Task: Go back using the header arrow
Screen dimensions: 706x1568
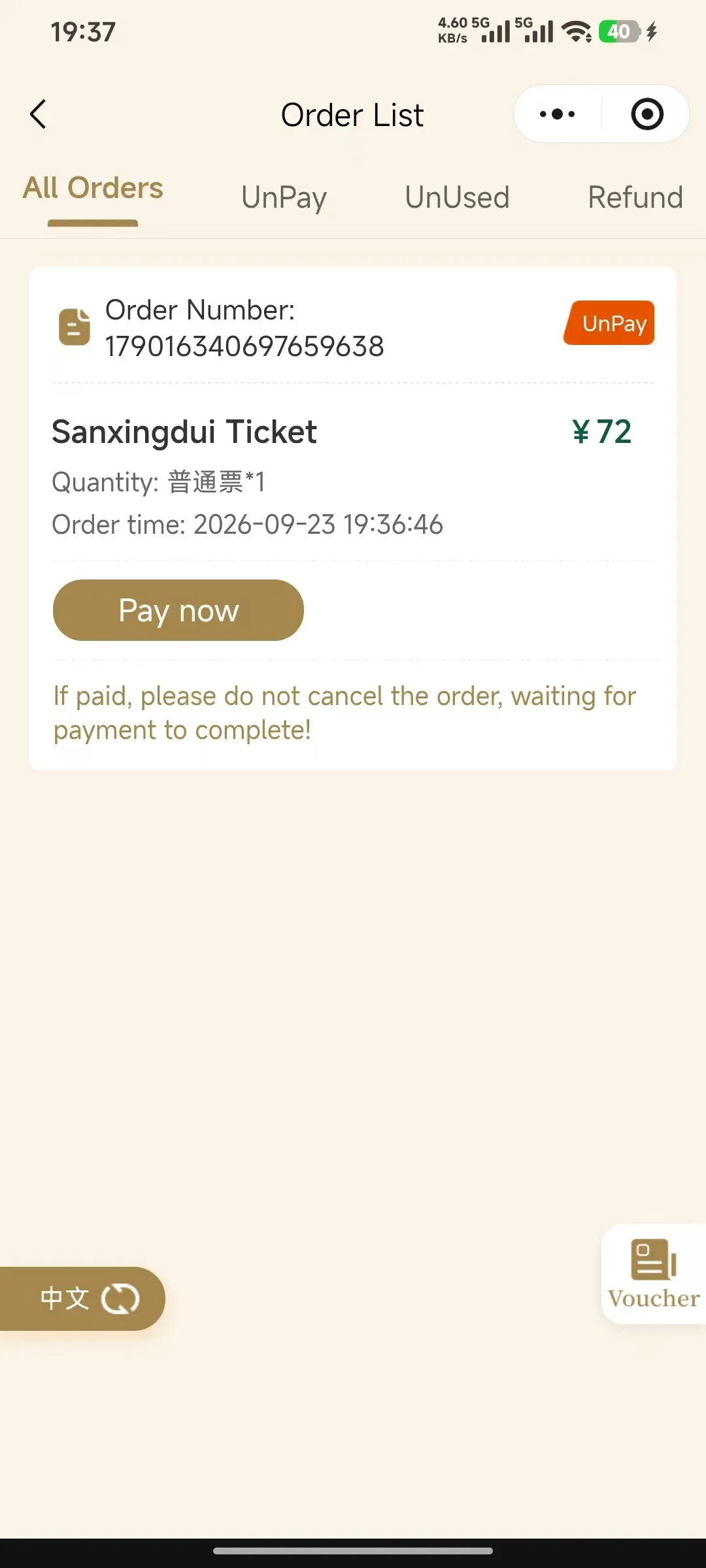Action: point(38,114)
